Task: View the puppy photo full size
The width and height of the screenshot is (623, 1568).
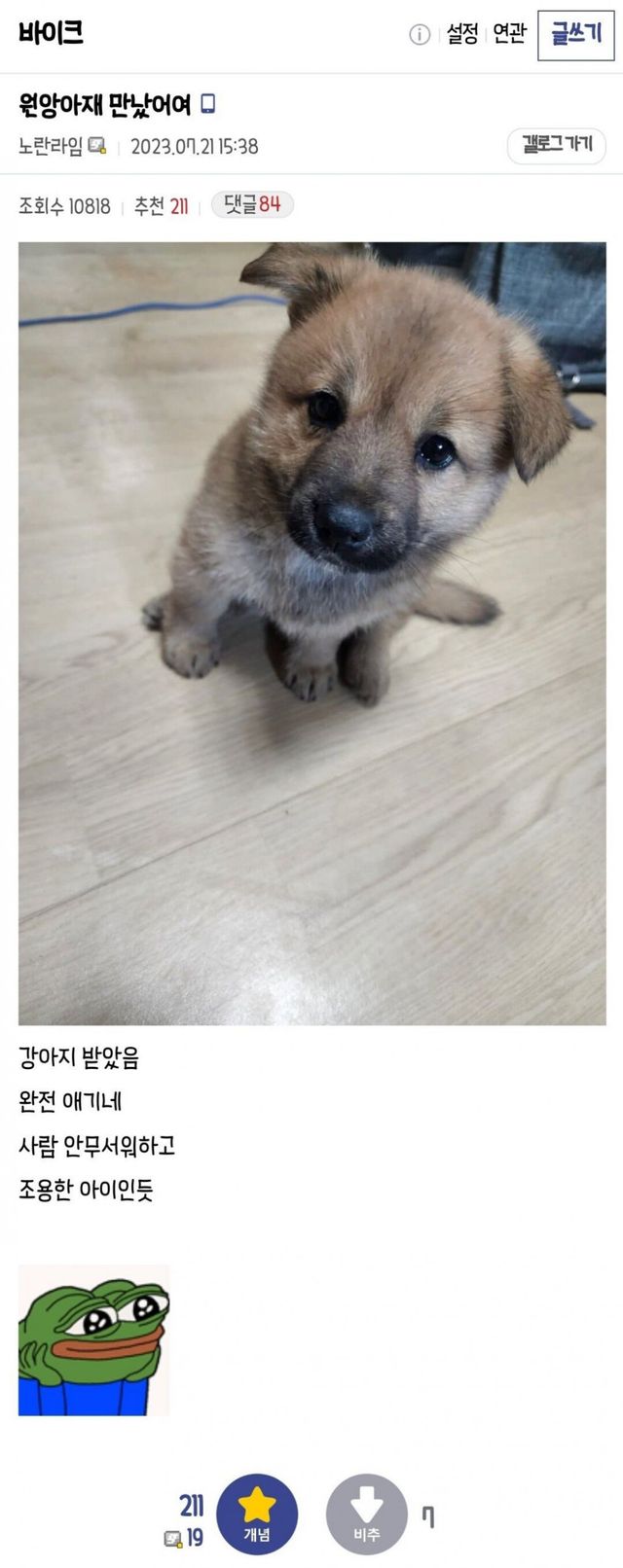Action: point(311,632)
